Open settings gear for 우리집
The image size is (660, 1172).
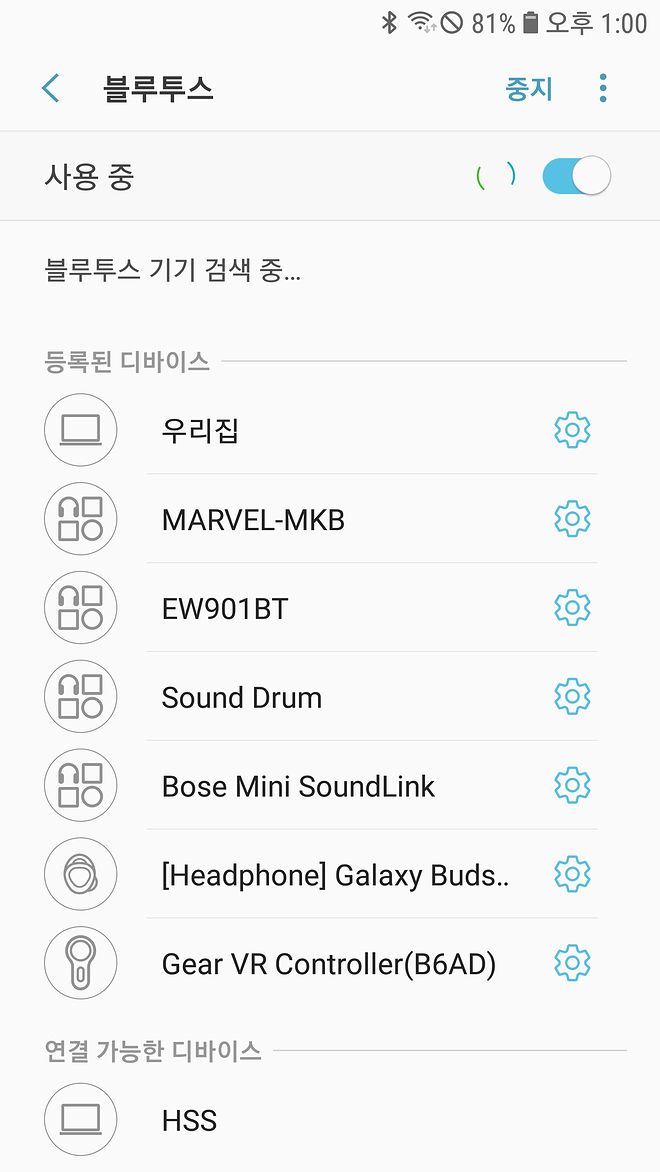click(x=572, y=431)
